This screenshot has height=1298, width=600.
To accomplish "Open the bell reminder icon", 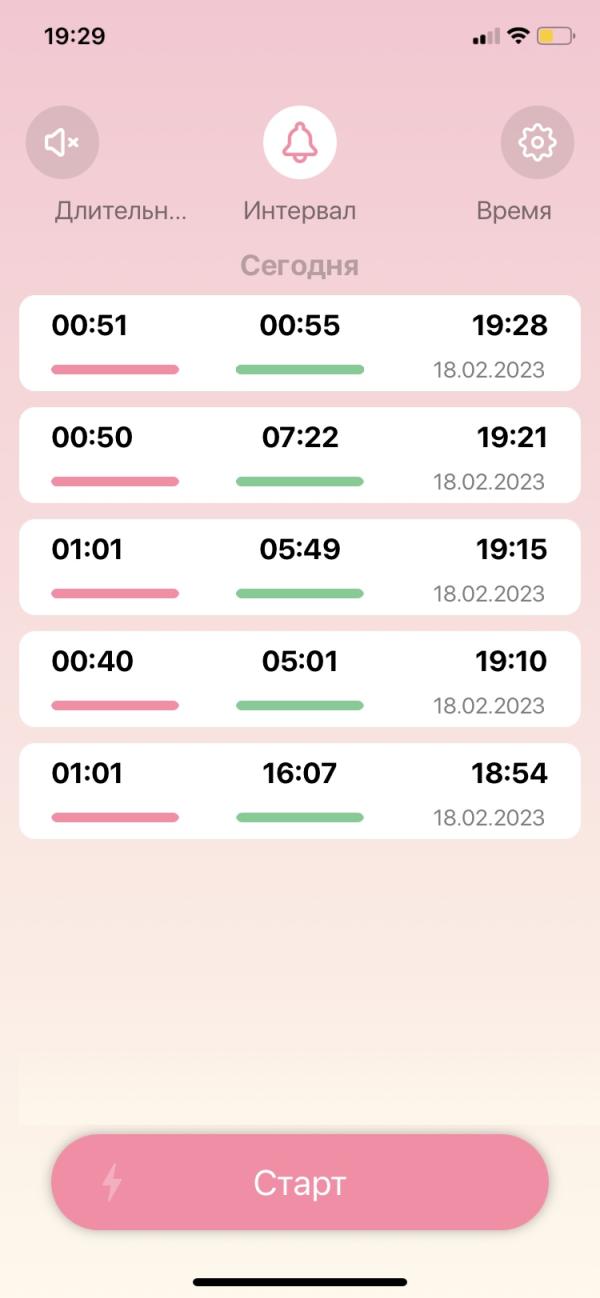I will (x=300, y=142).
